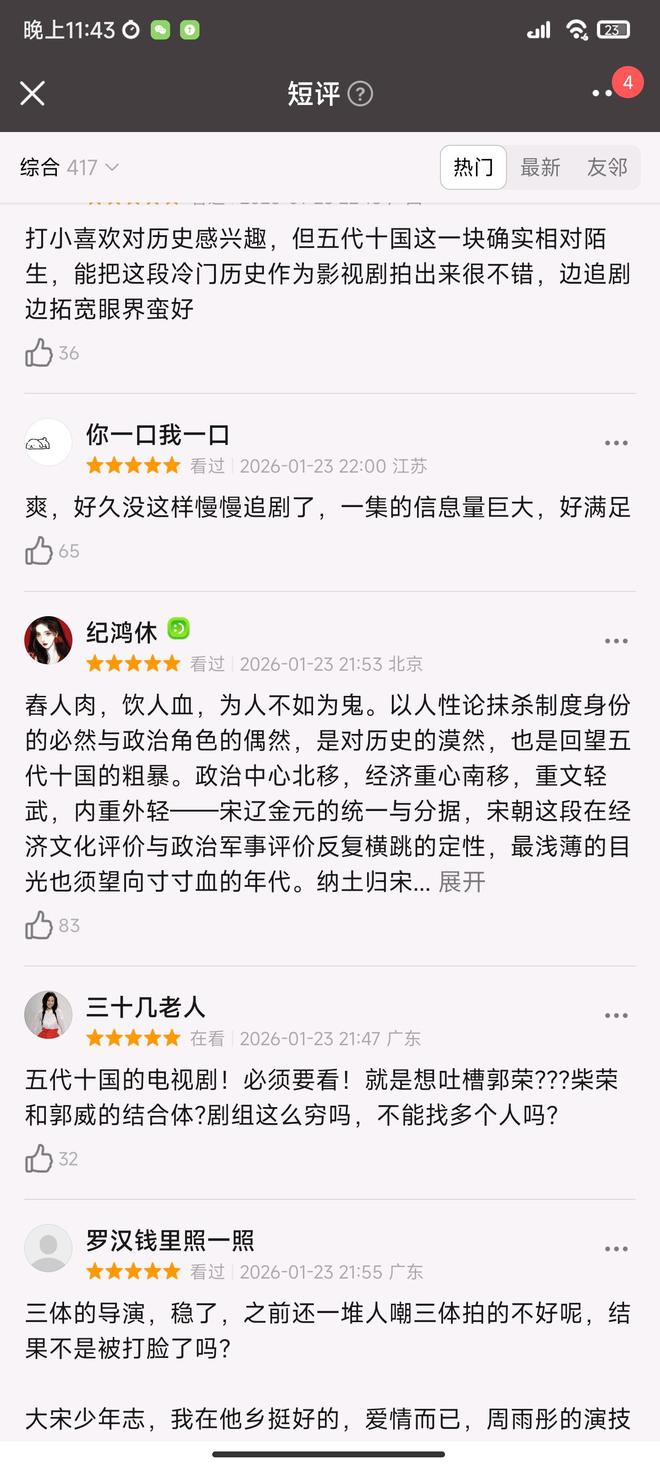Screen dimensions: 660x1467
Task: Expand 纪鸿休's full review with 展开
Action: point(462,882)
